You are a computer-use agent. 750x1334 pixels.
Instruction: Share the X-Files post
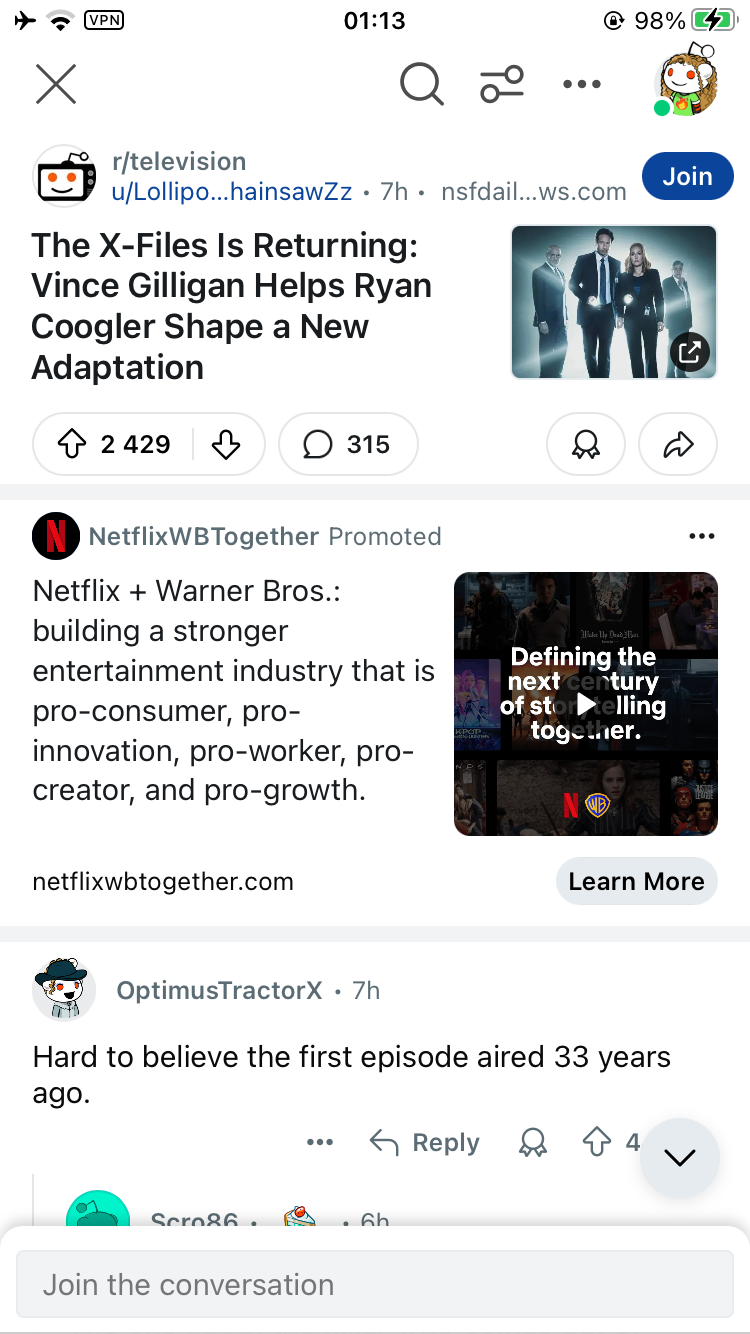pos(678,444)
